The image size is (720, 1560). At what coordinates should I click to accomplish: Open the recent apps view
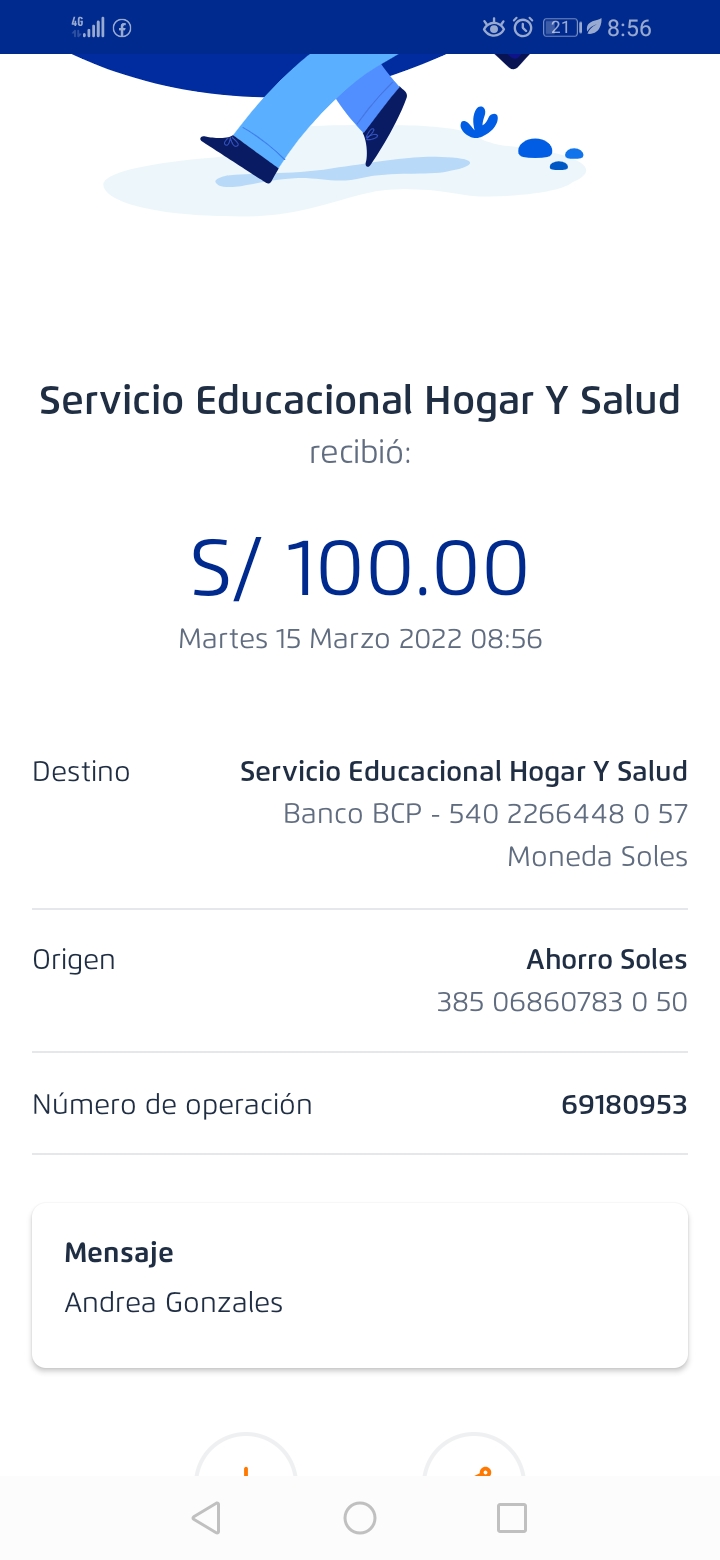511,1518
